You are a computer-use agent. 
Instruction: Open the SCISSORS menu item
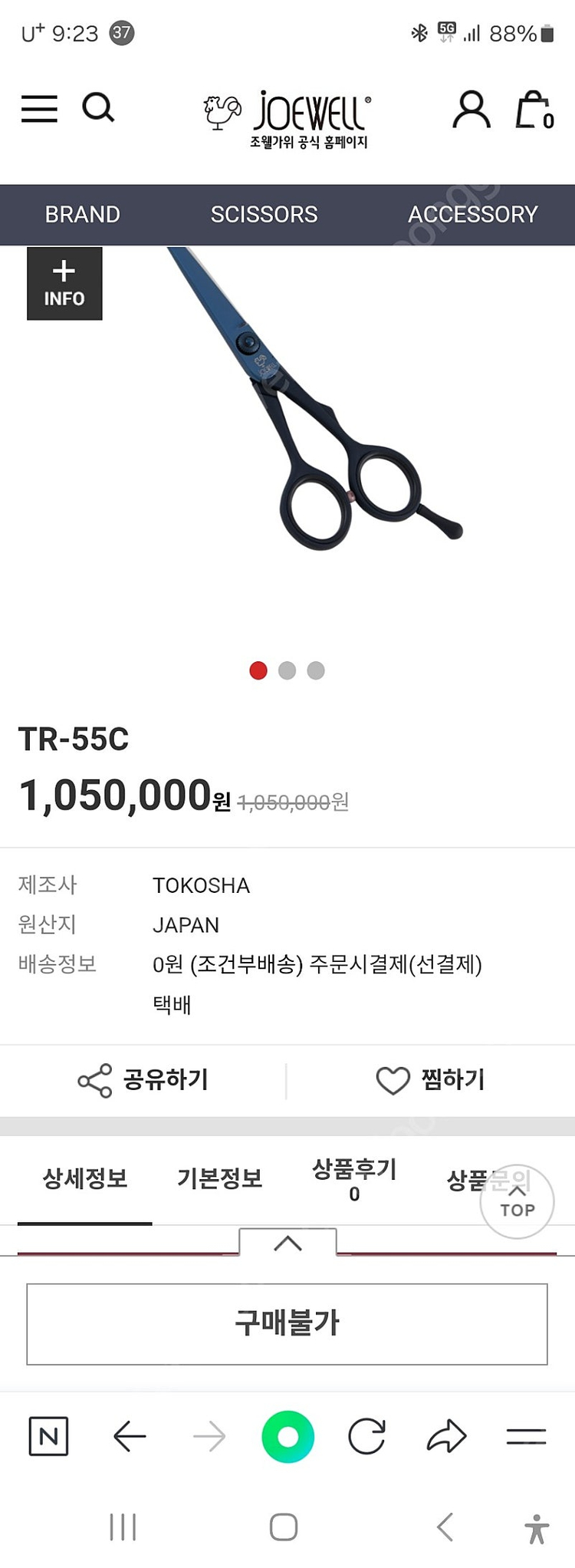point(264,214)
